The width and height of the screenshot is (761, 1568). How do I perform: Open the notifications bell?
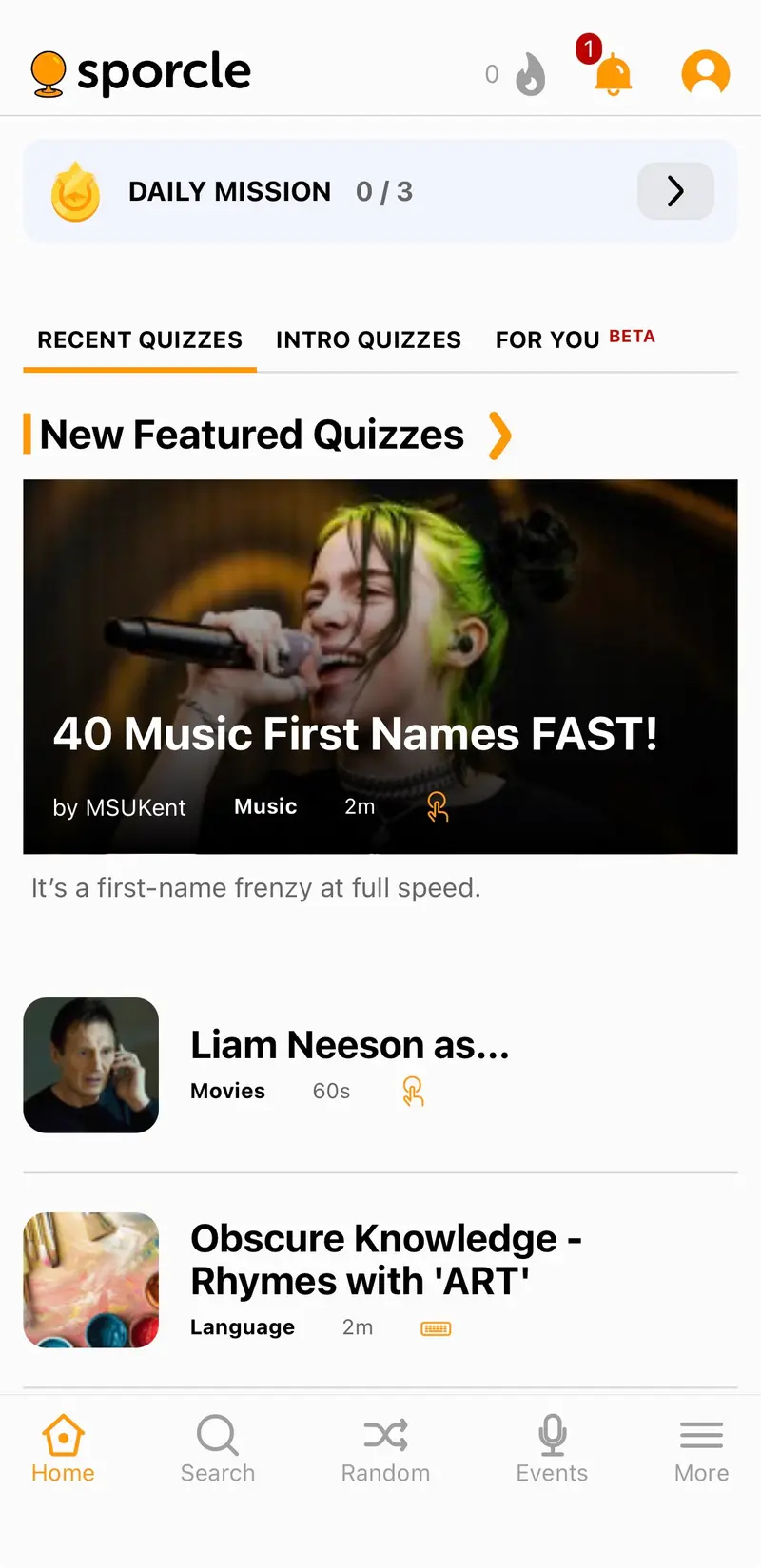(613, 74)
